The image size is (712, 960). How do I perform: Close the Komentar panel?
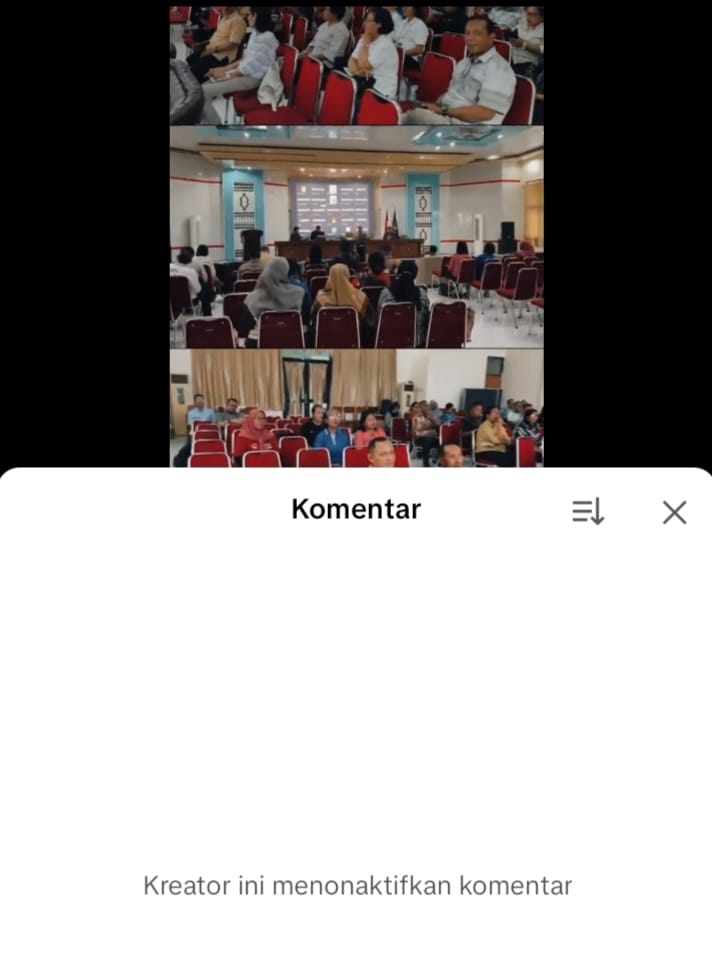click(675, 512)
